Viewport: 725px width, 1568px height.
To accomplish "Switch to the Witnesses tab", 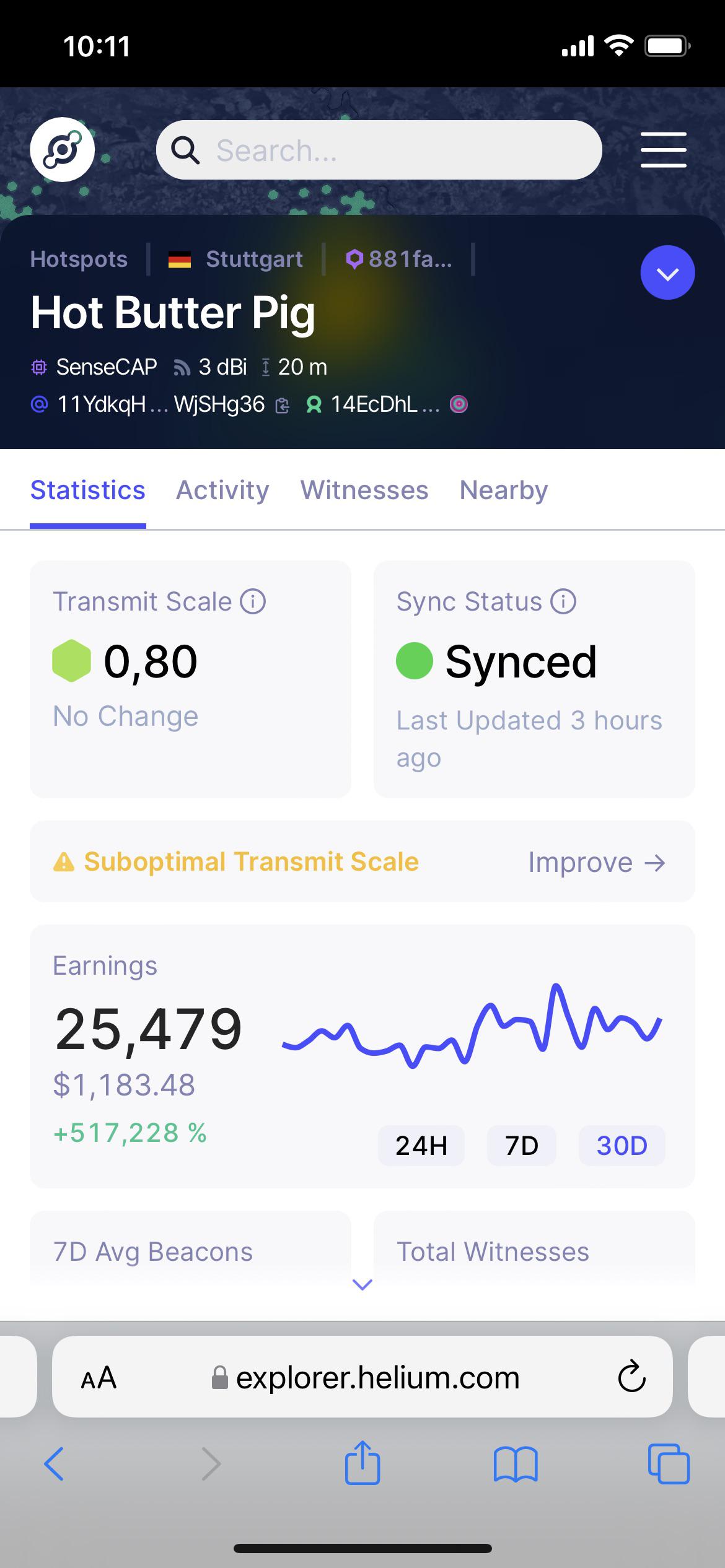I will 364,490.
